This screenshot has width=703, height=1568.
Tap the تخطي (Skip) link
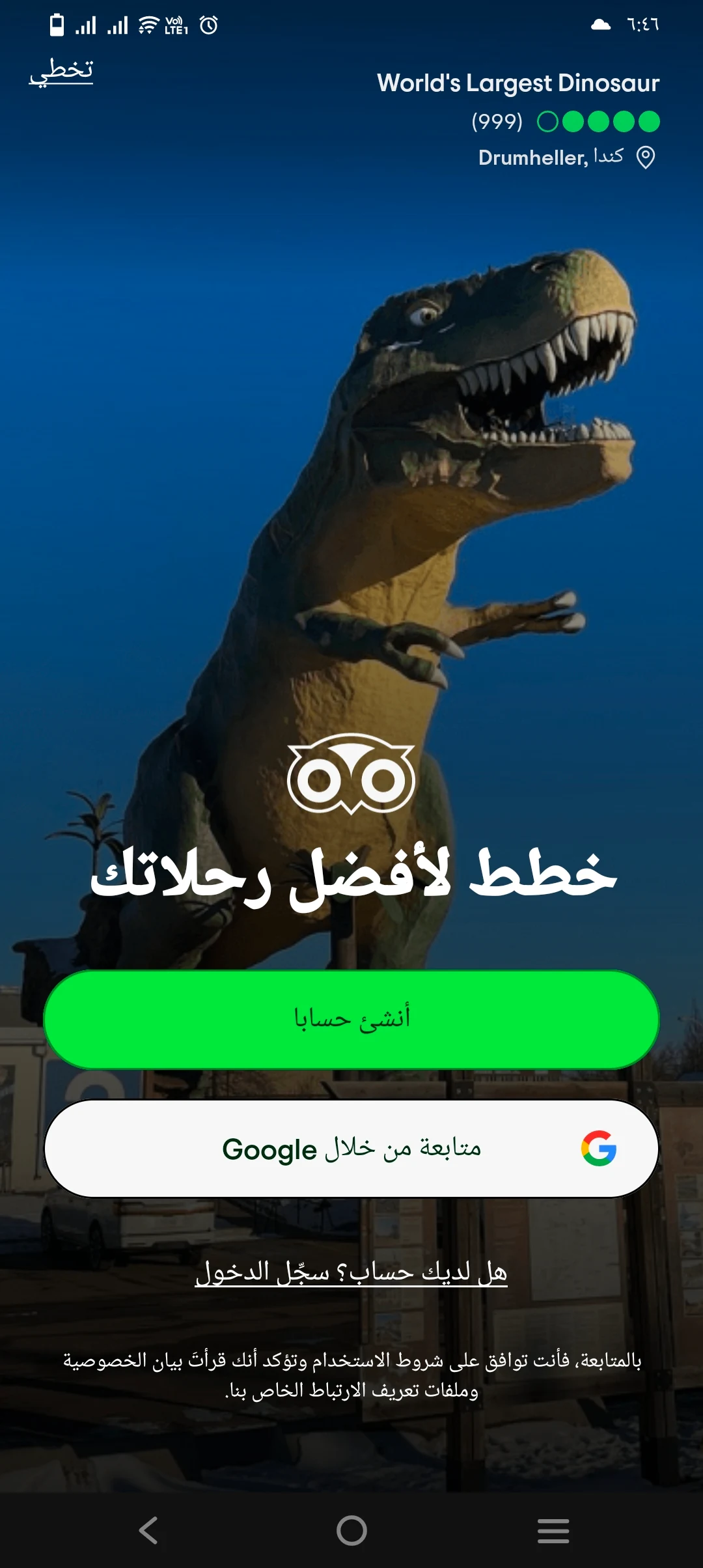pyautogui.click(x=61, y=70)
